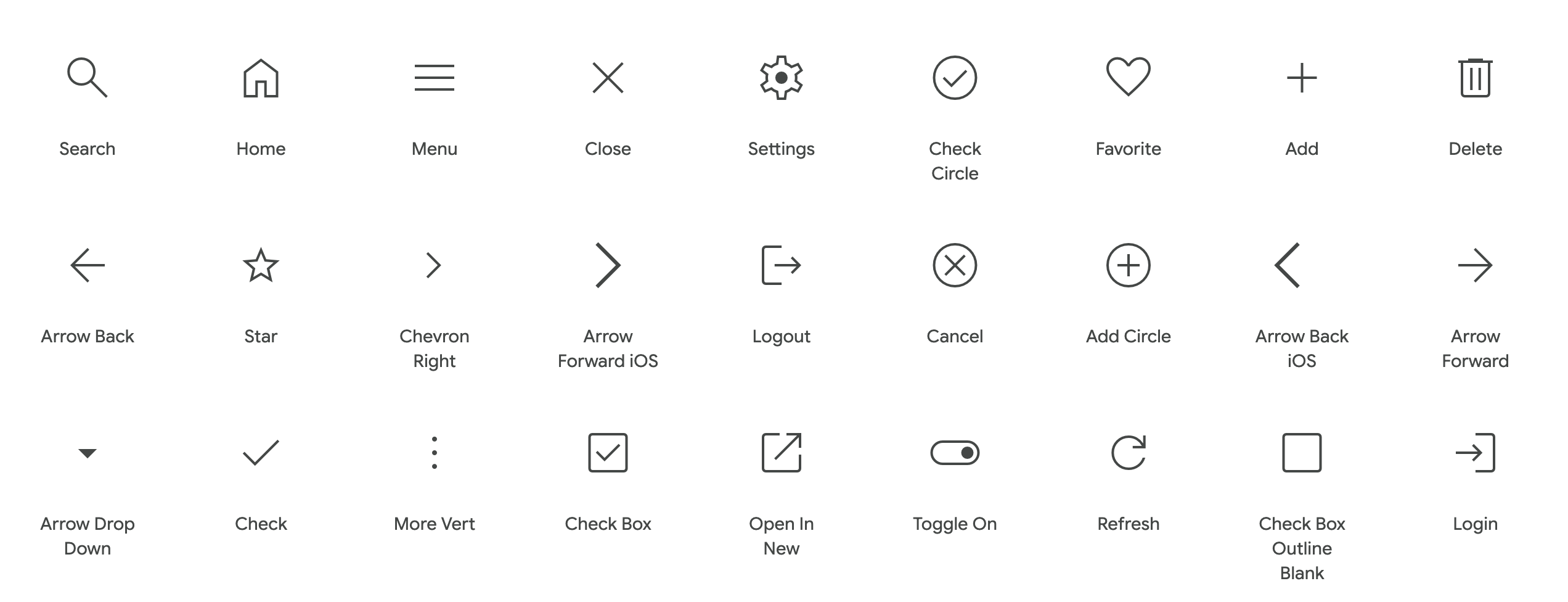This screenshot has width=1568, height=602.
Task: Select the More Vert icon tile
Action: point(435,453)
